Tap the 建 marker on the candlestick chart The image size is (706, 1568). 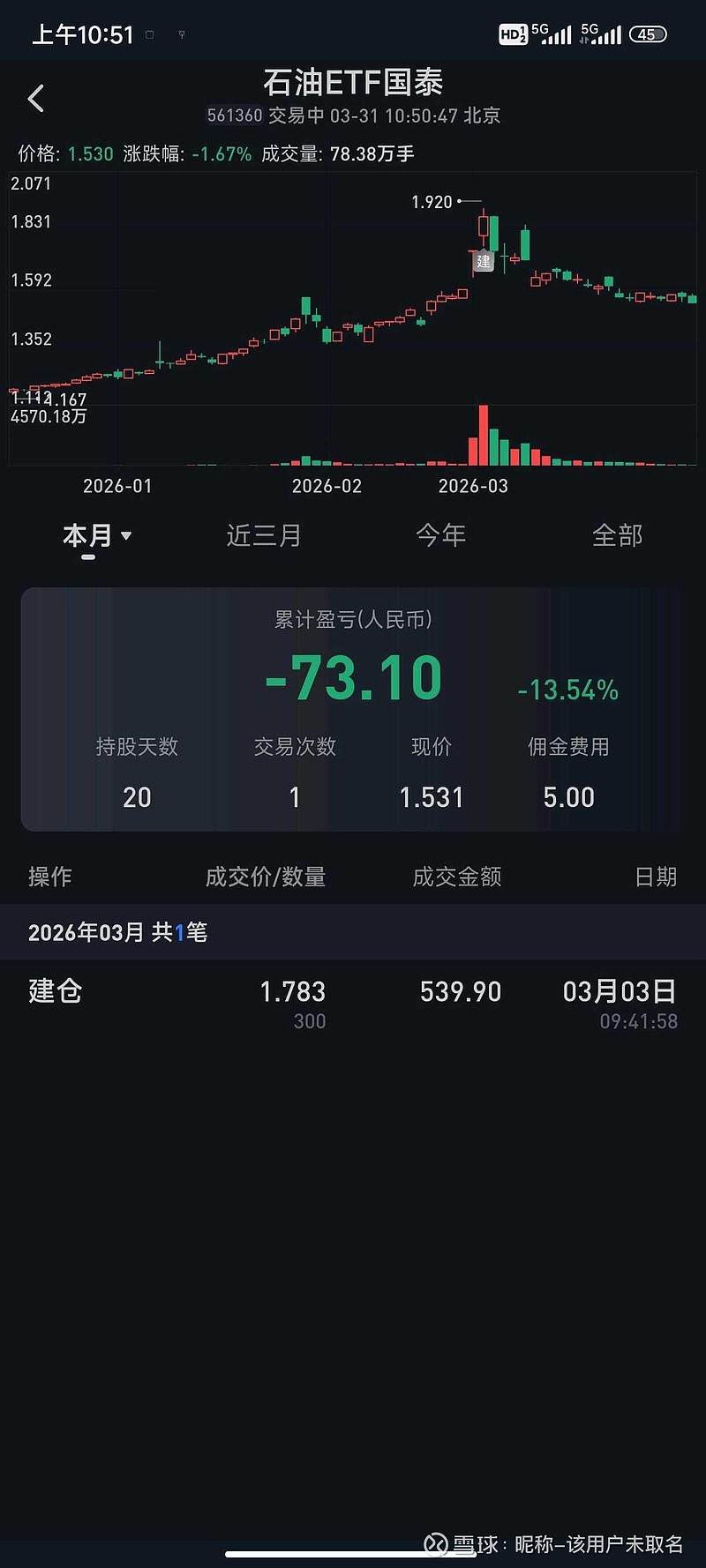pos(484,261)
